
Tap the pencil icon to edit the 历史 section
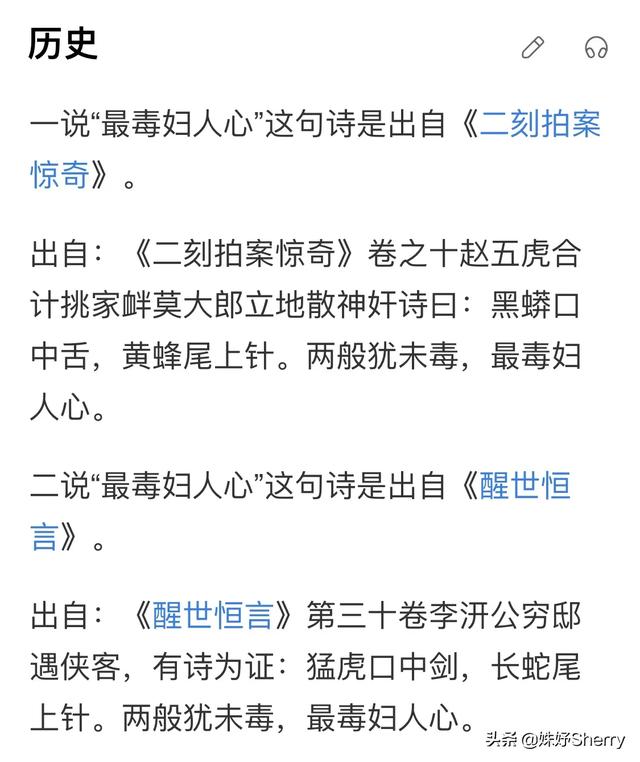(x=533, y=47)
